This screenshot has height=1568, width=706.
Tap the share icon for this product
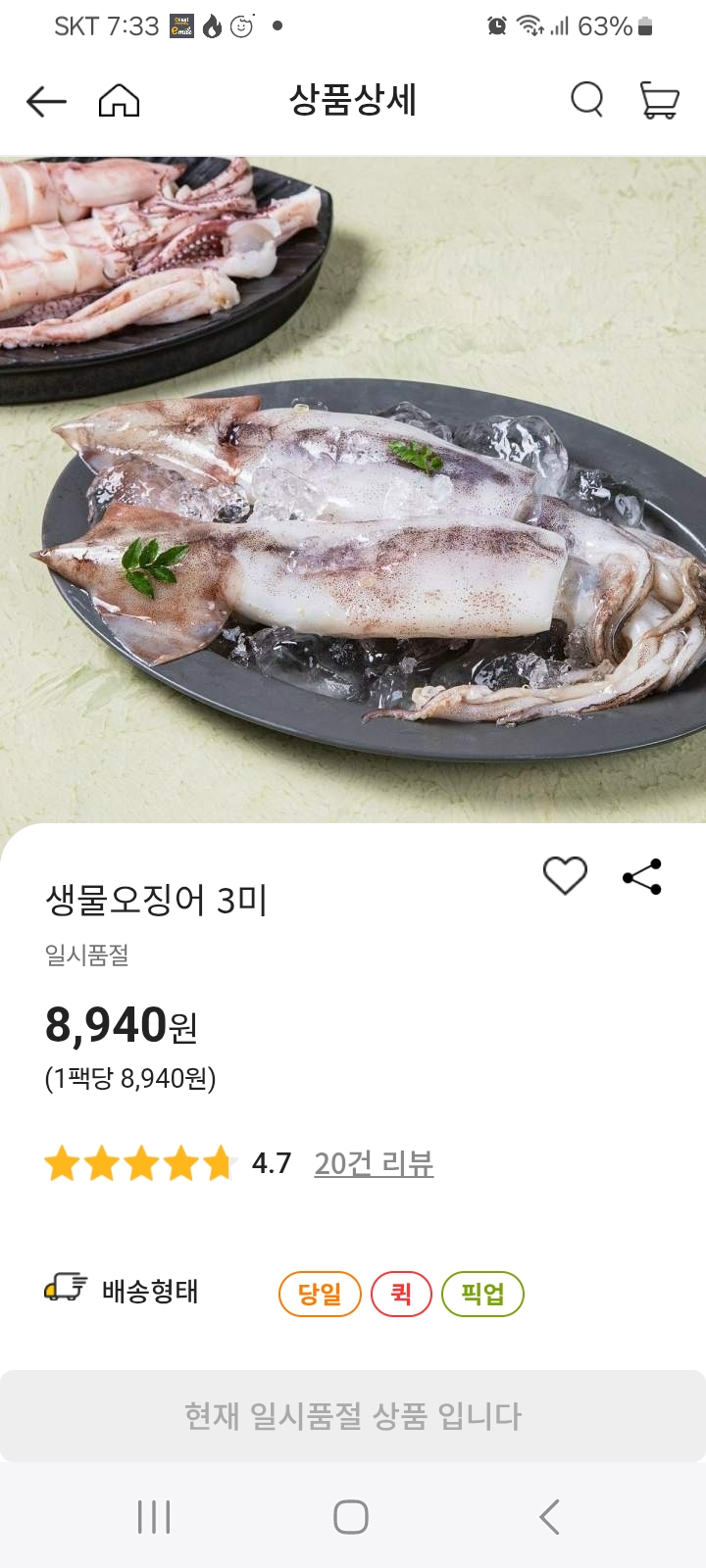[639, 877]
